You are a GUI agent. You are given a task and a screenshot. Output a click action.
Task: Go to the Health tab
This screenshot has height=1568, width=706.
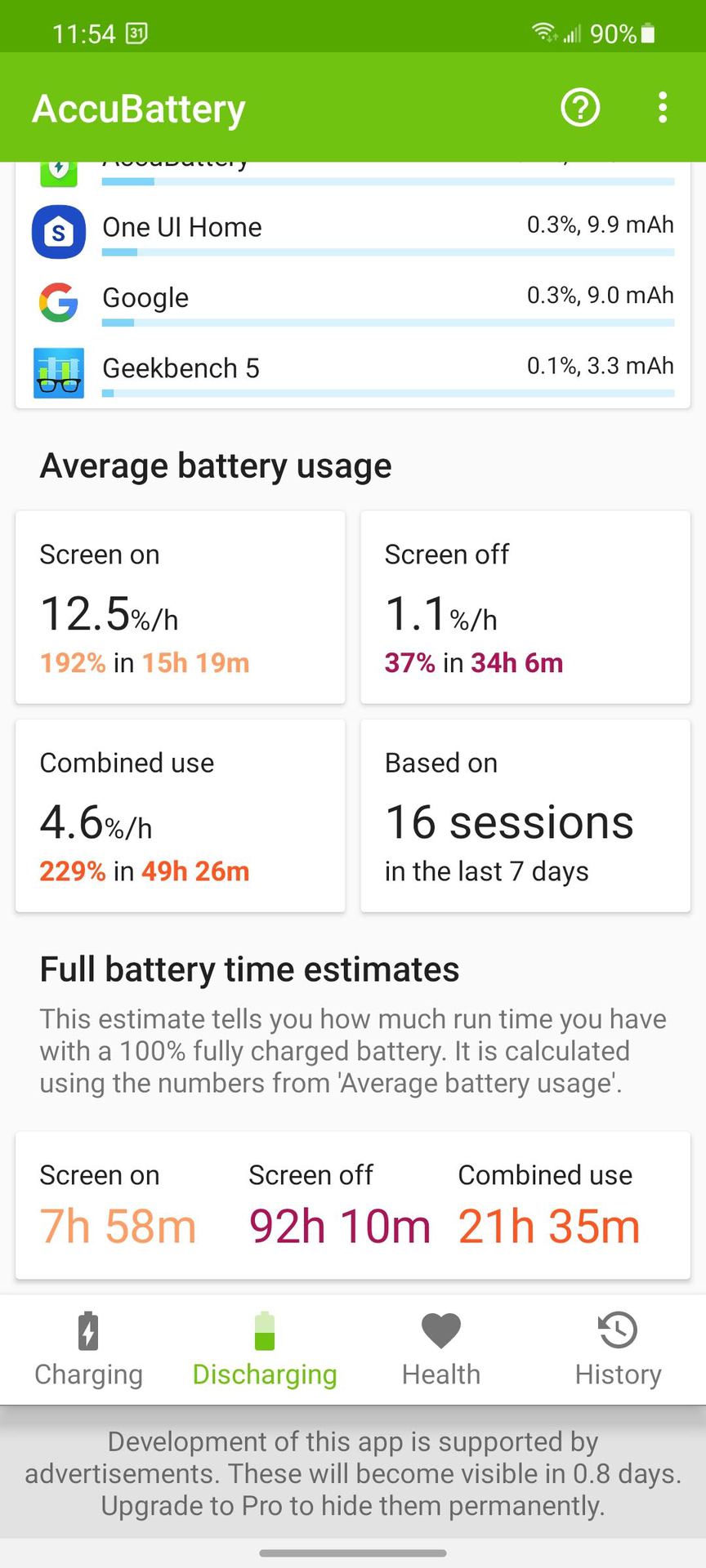[x=441, y=1349]
